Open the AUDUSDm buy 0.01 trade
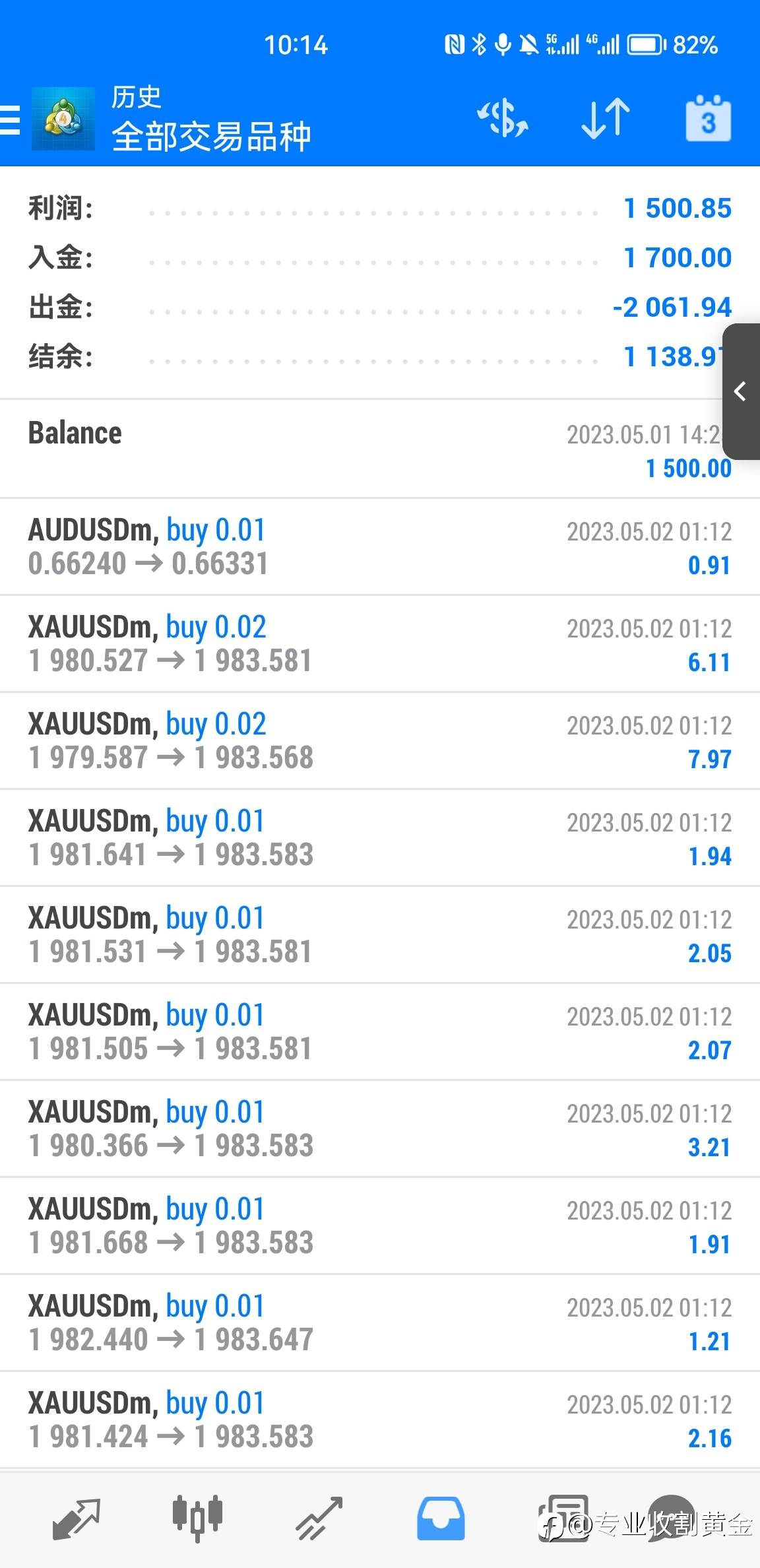The height and width of the screenshot is (1568, 760). click(380, 547)
